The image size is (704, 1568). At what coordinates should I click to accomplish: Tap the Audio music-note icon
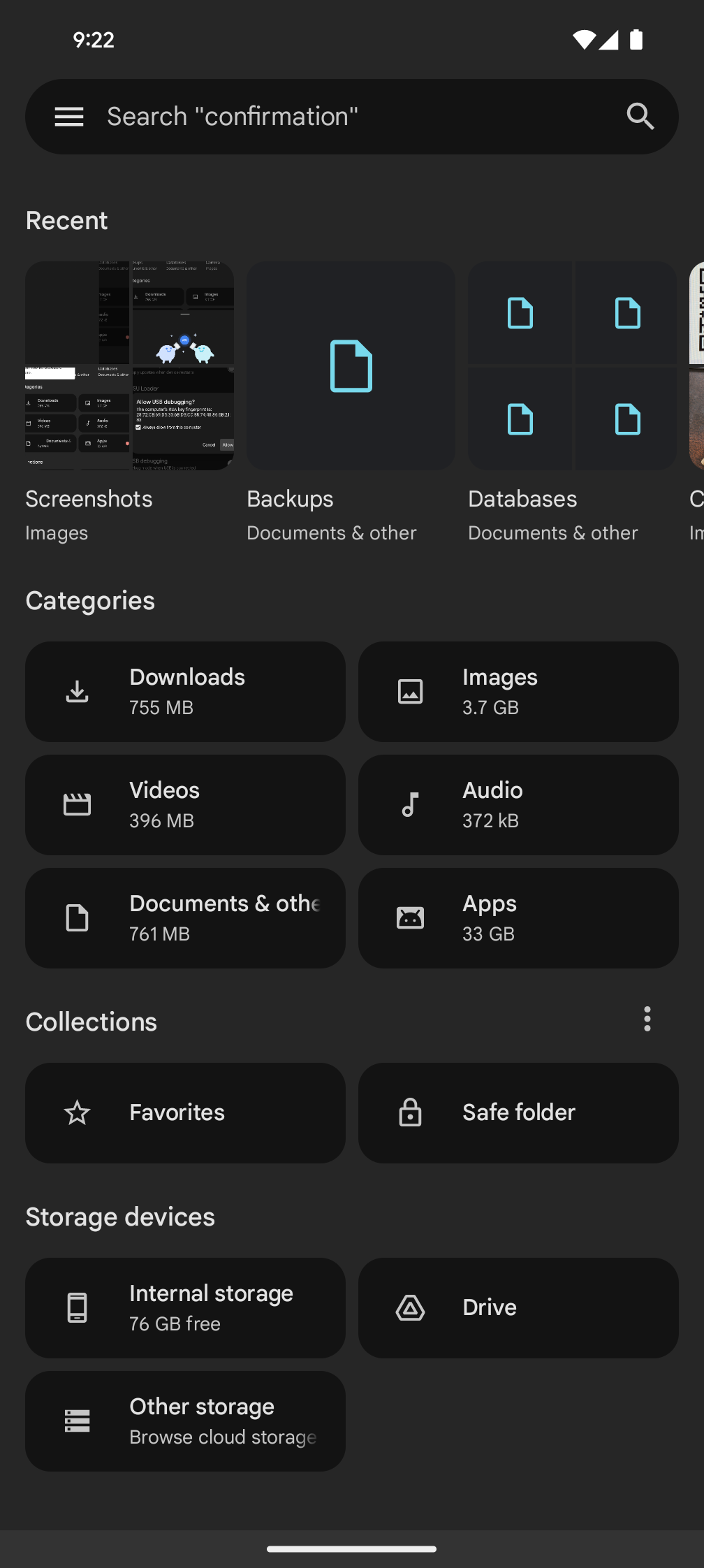click(409, 804)
